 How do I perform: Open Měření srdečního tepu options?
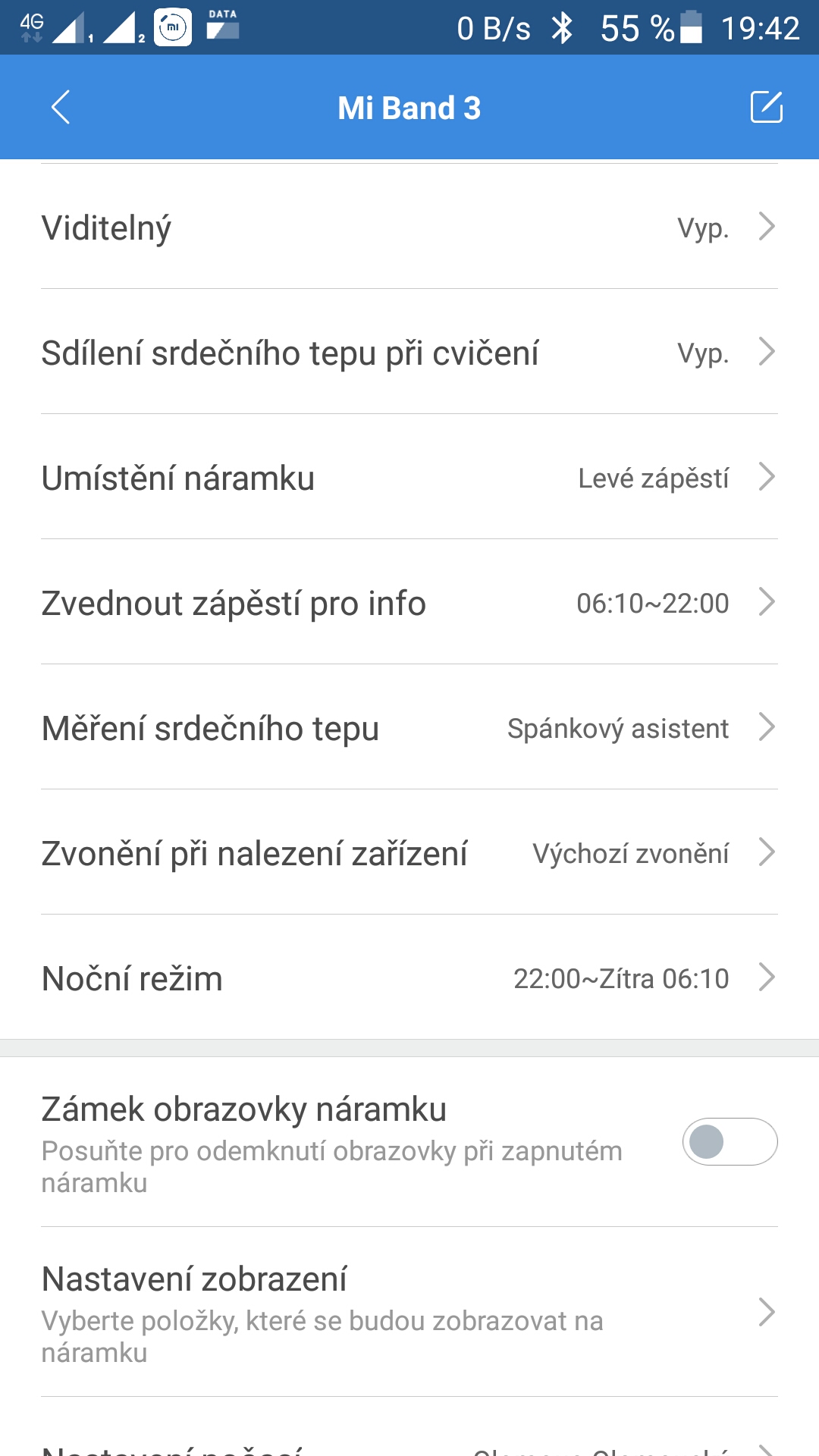409,728
